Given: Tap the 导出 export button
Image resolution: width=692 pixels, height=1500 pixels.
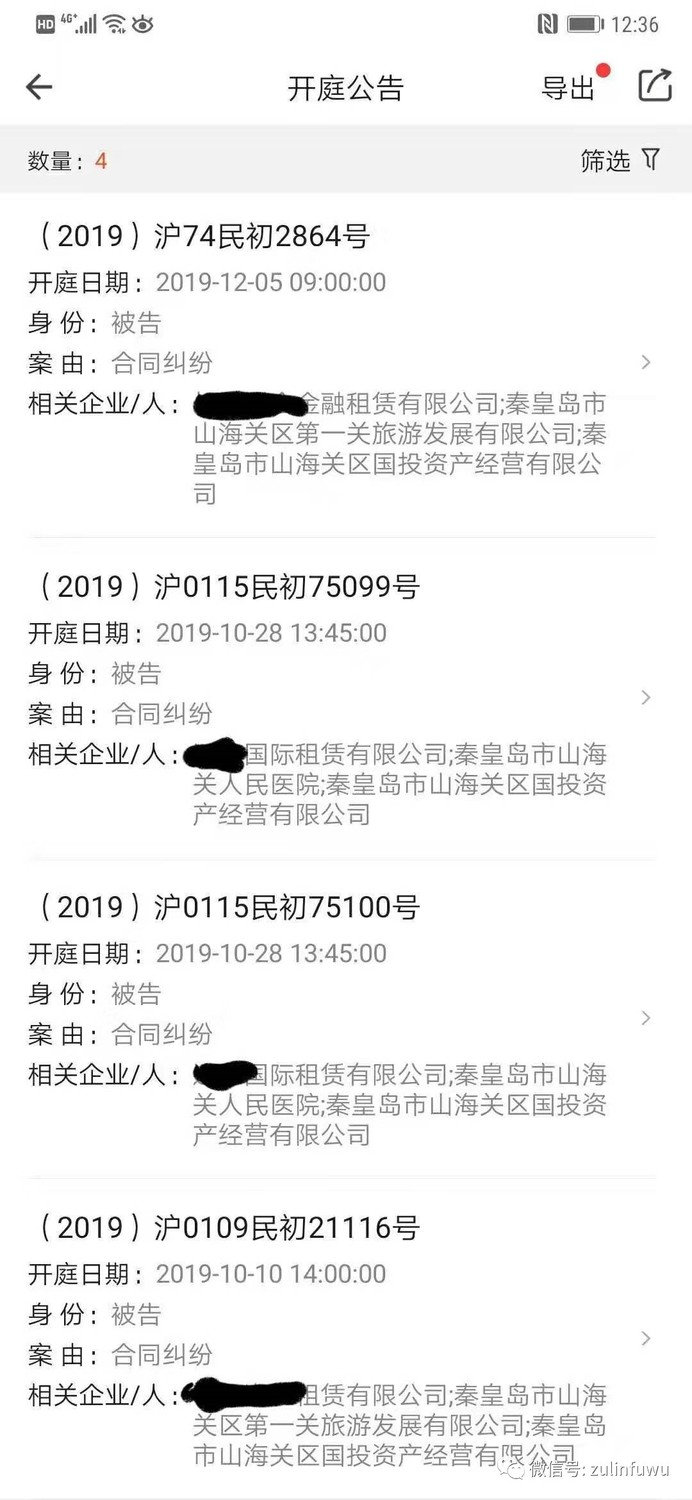Looking at the screenshot, I should (568, 88).
